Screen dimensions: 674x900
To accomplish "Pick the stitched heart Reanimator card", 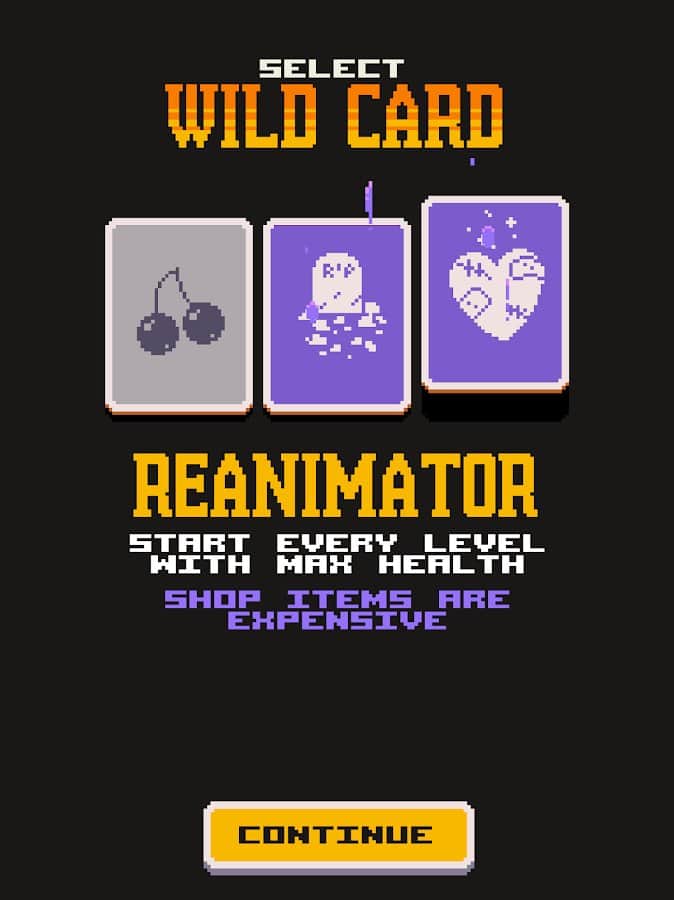I will 495,294.
